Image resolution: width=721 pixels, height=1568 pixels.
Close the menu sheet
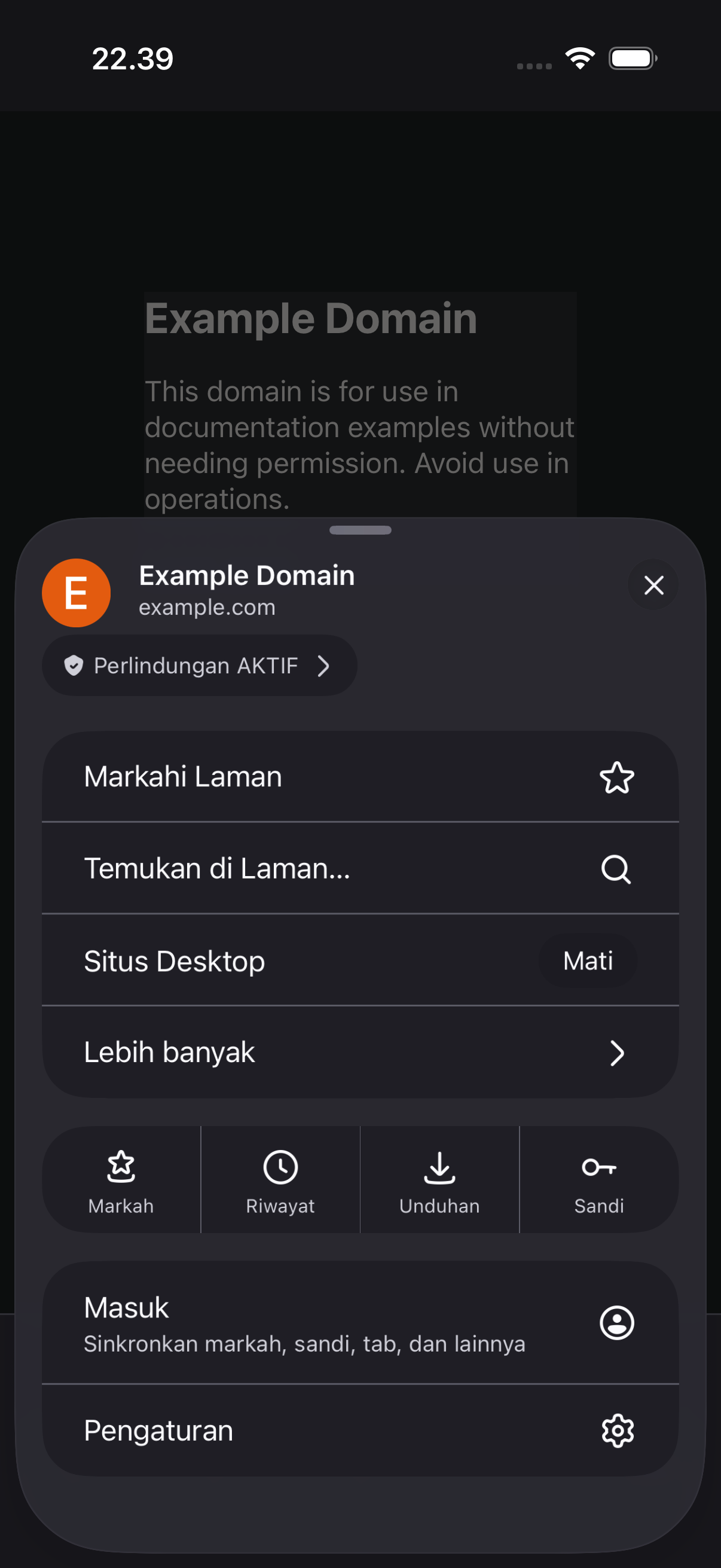(x=653, y=585)
